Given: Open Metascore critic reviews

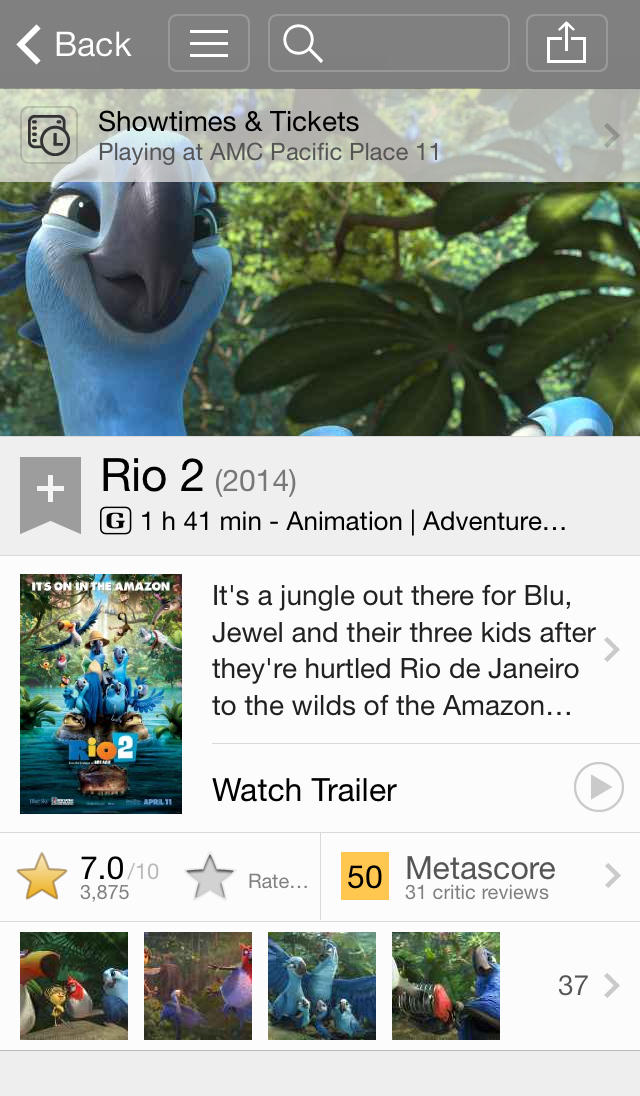Looking at the screenshot, I should [480, 877].
